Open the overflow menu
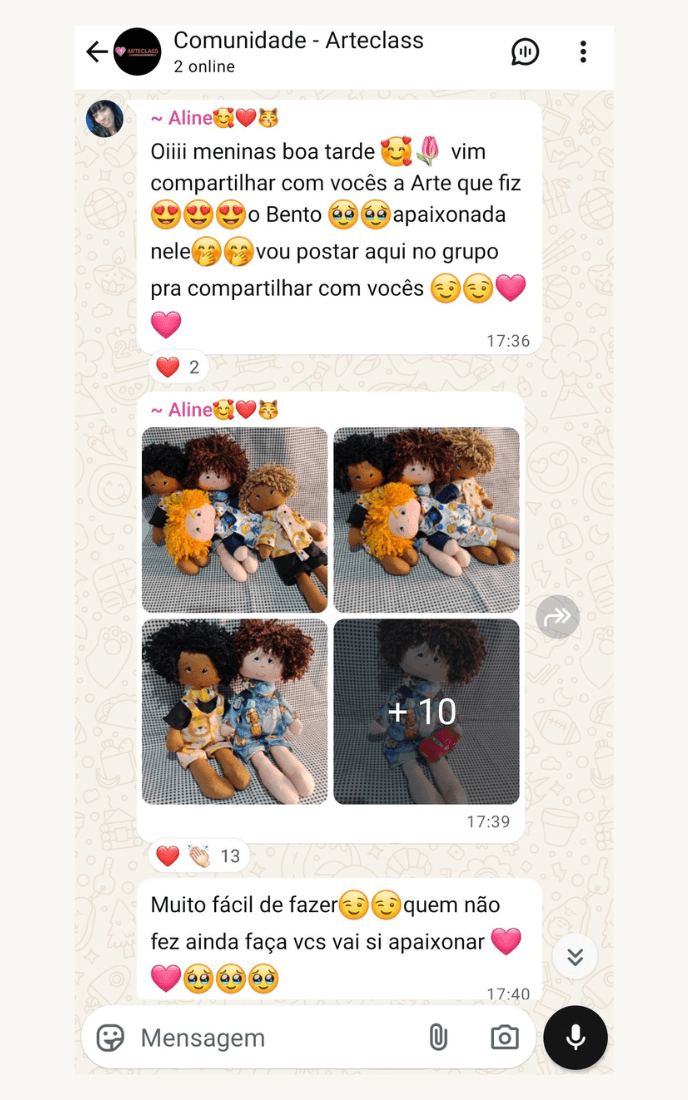The height and width of the screenshot is (1100, 688). [583, 52]
